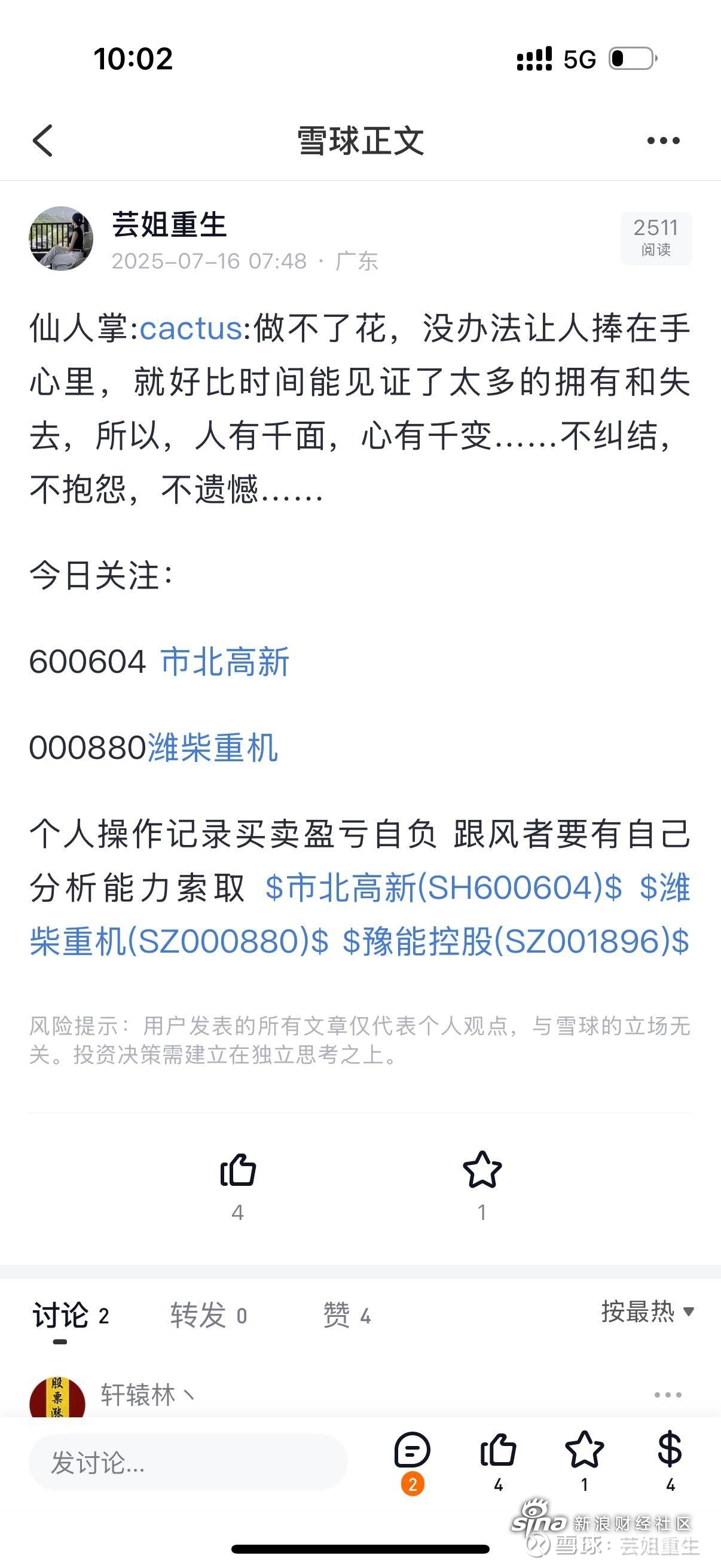Image resolution: width=721 pixels, height=1568 pixels.
Task: Open comments via bottom bar speech bubble
Action: 413,1451
